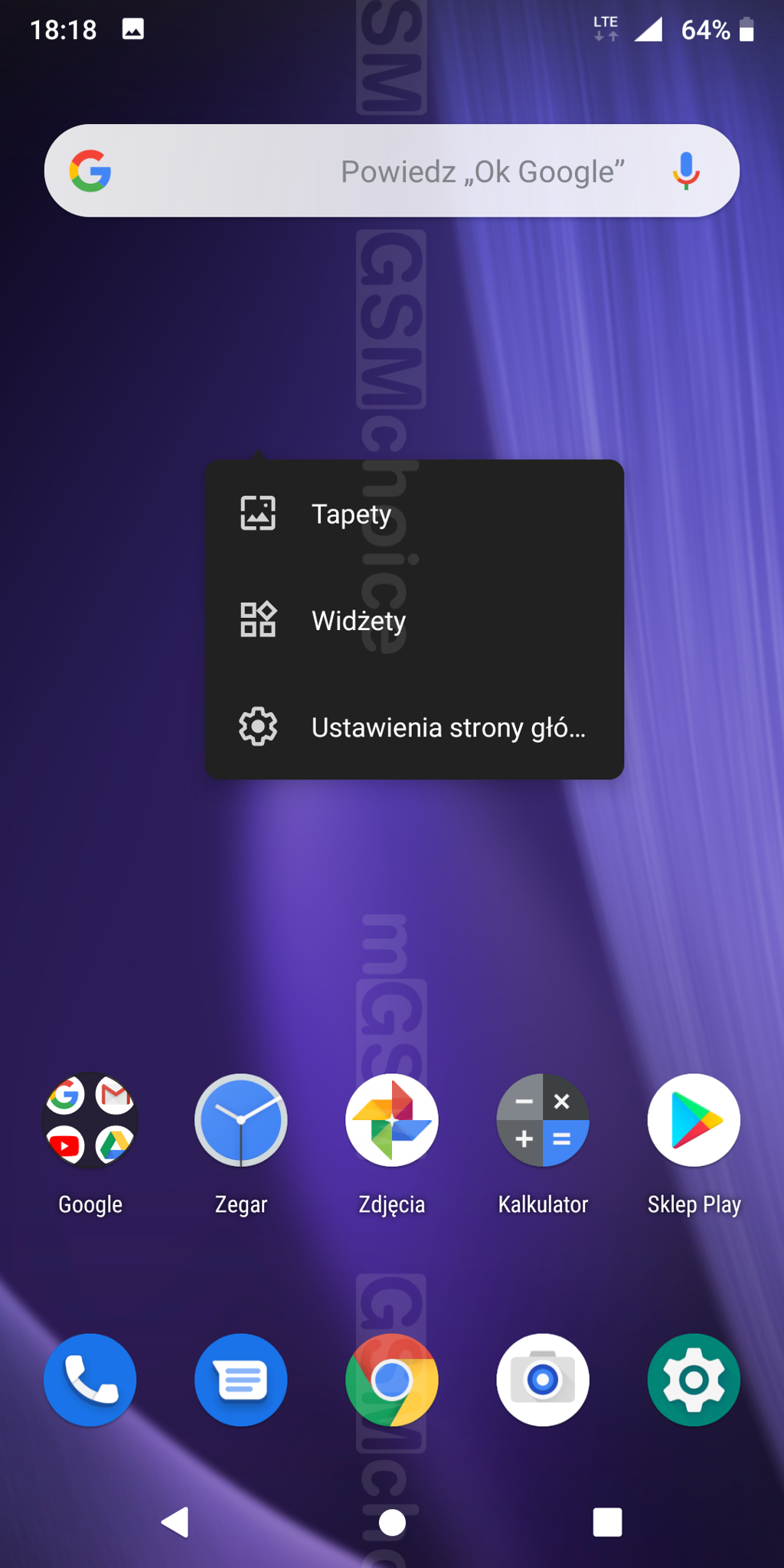Open Zdjęcia photos app
This screenshot has height=1568, width=784.
tap(392, 1120)
